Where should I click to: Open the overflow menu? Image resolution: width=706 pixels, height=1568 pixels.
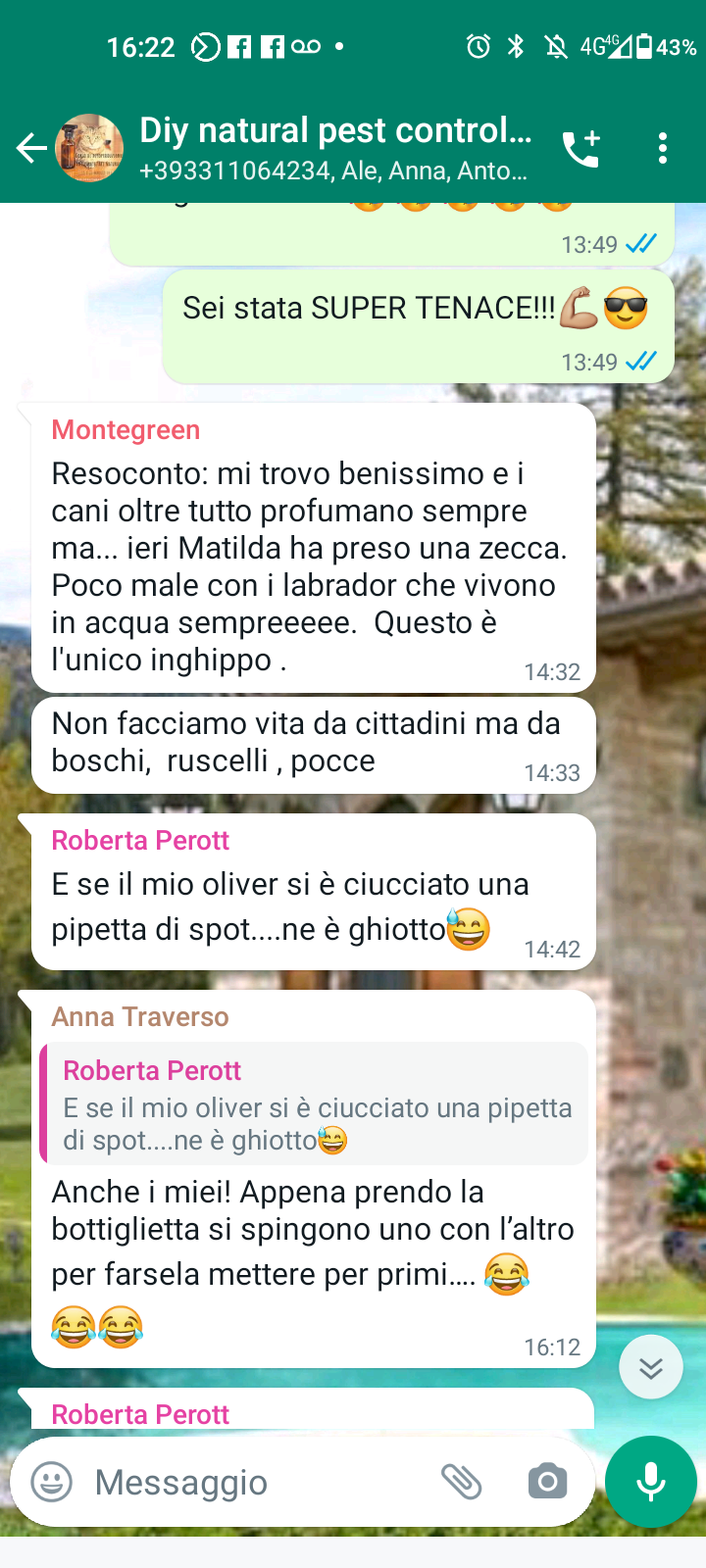(x=663, y=148)
